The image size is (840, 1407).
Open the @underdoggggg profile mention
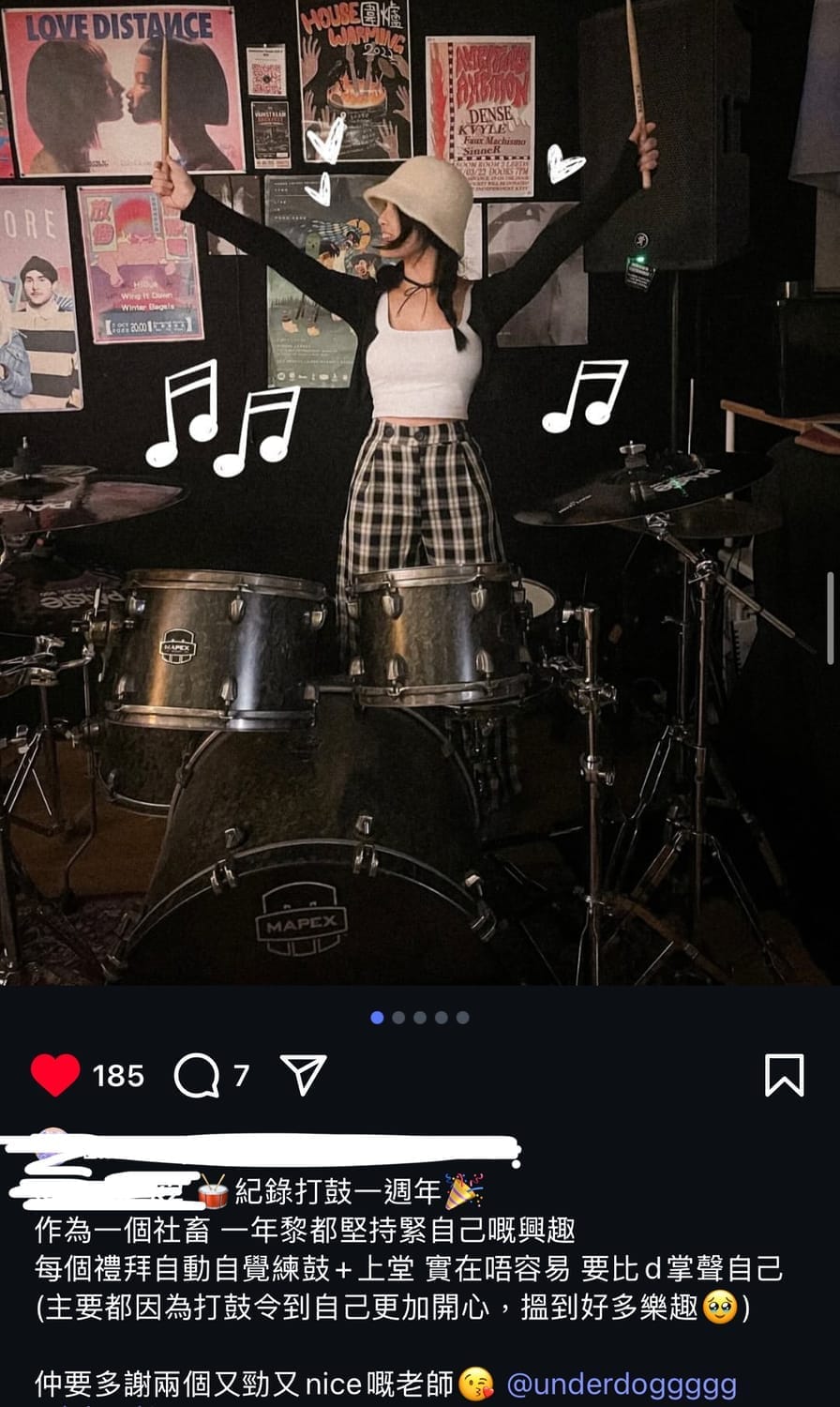[621, 1384]
